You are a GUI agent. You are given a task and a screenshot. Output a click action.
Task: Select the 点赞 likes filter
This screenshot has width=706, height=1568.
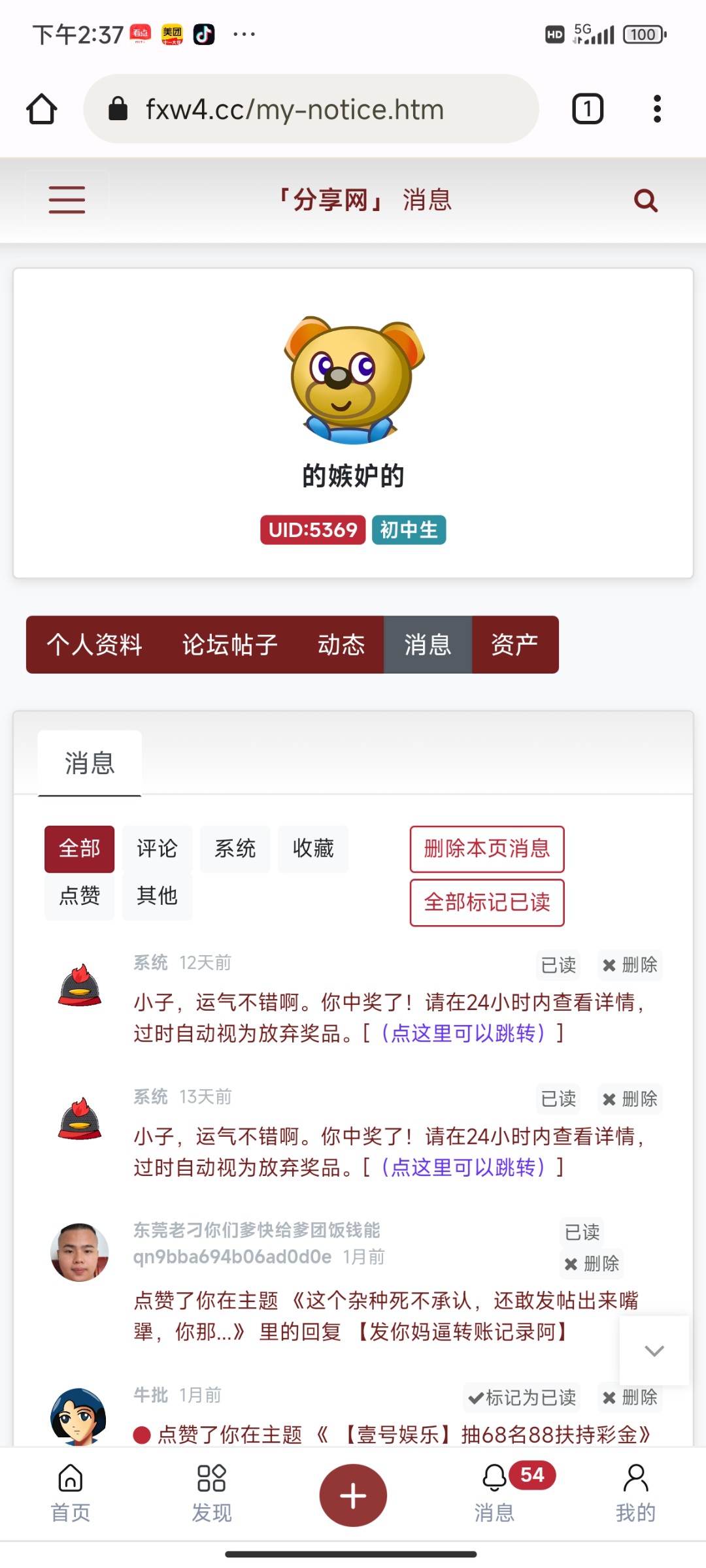pos(78,896)
